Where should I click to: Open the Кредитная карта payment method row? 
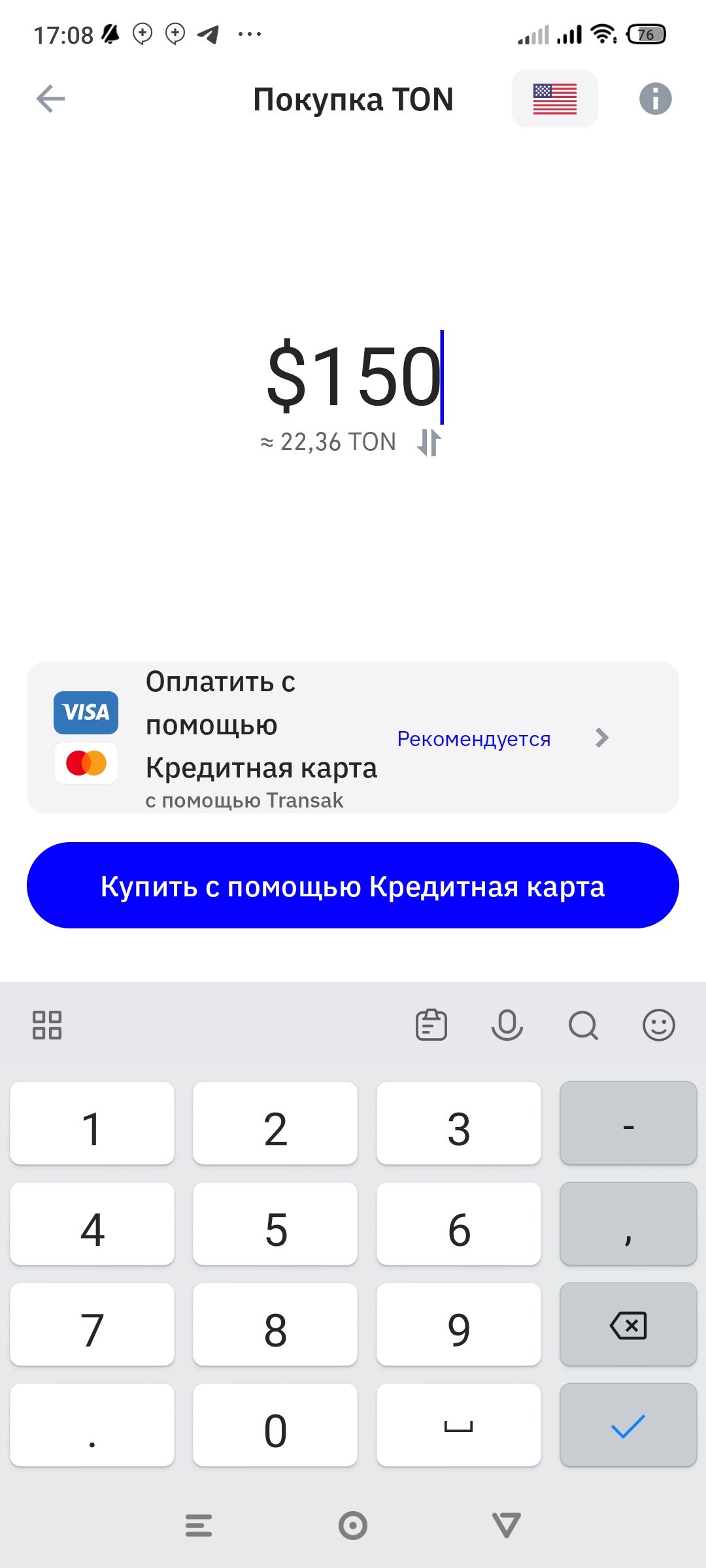[353, 738]
